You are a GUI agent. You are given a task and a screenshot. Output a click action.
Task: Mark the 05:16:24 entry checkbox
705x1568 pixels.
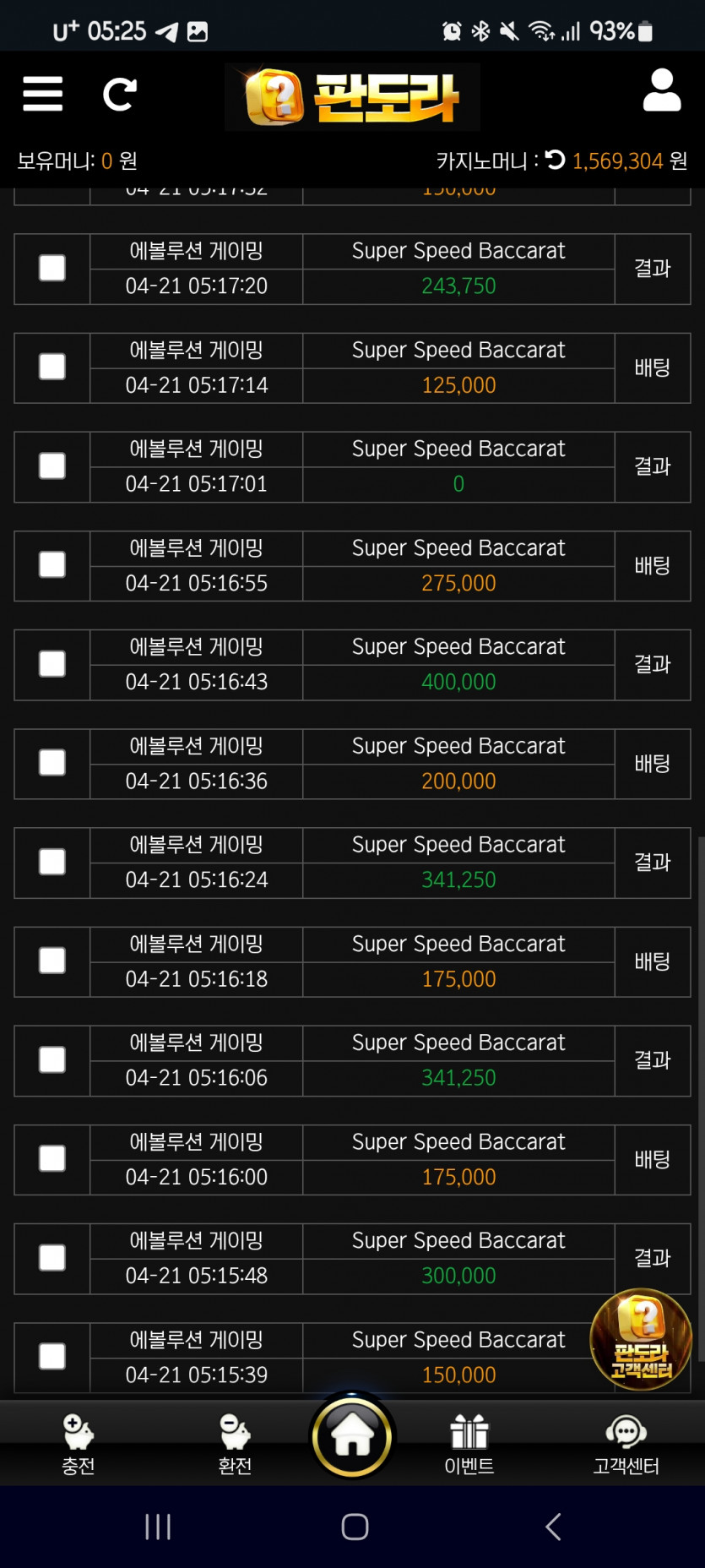(x=52, y=862)
